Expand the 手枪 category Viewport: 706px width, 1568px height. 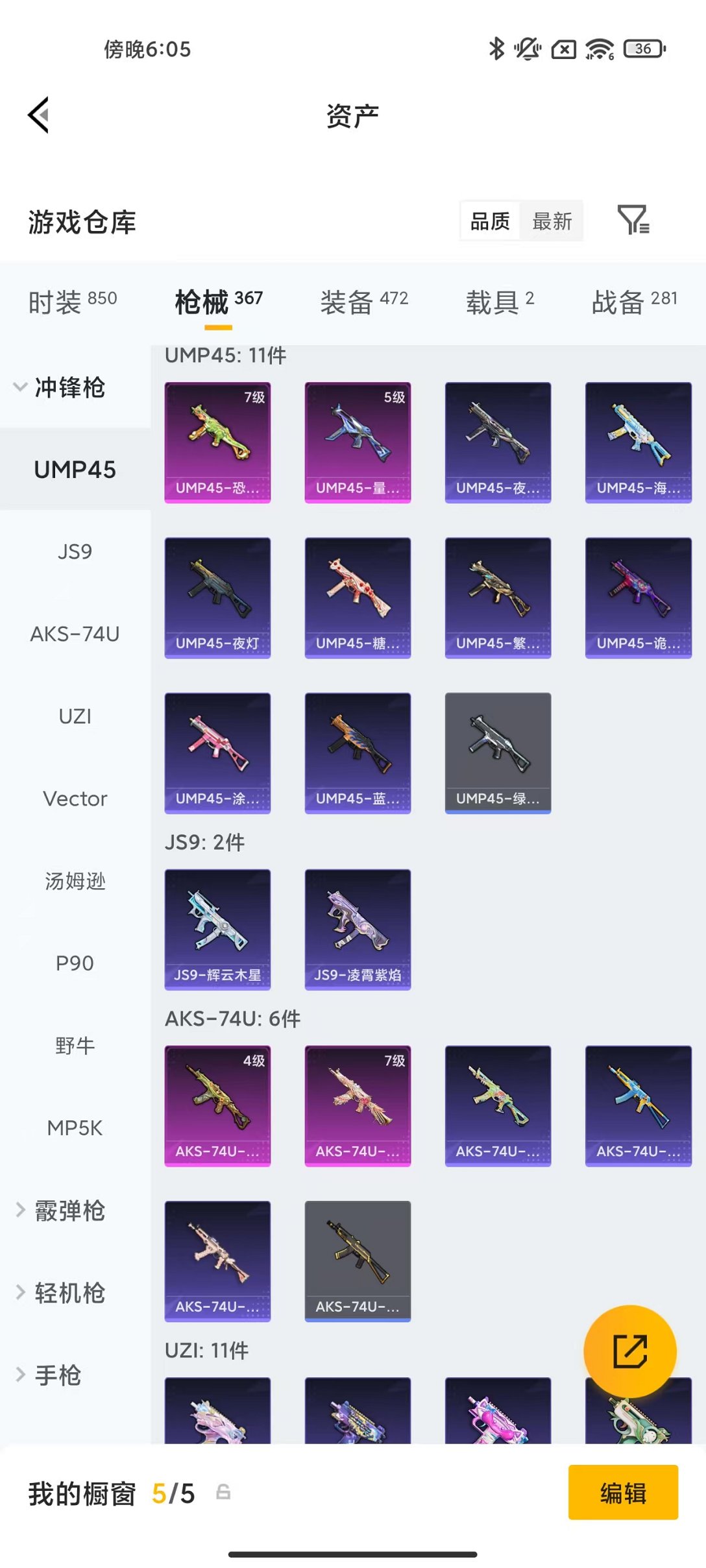(49, 1375)
